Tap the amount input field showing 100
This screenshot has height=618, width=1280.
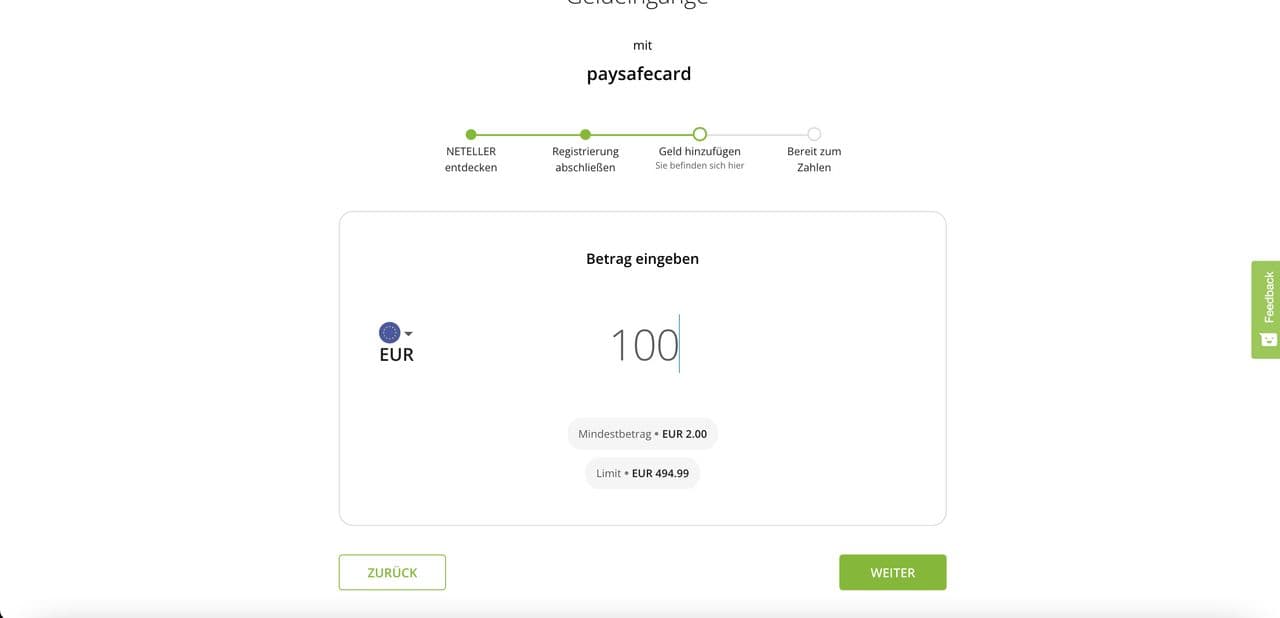coord(644,345)
